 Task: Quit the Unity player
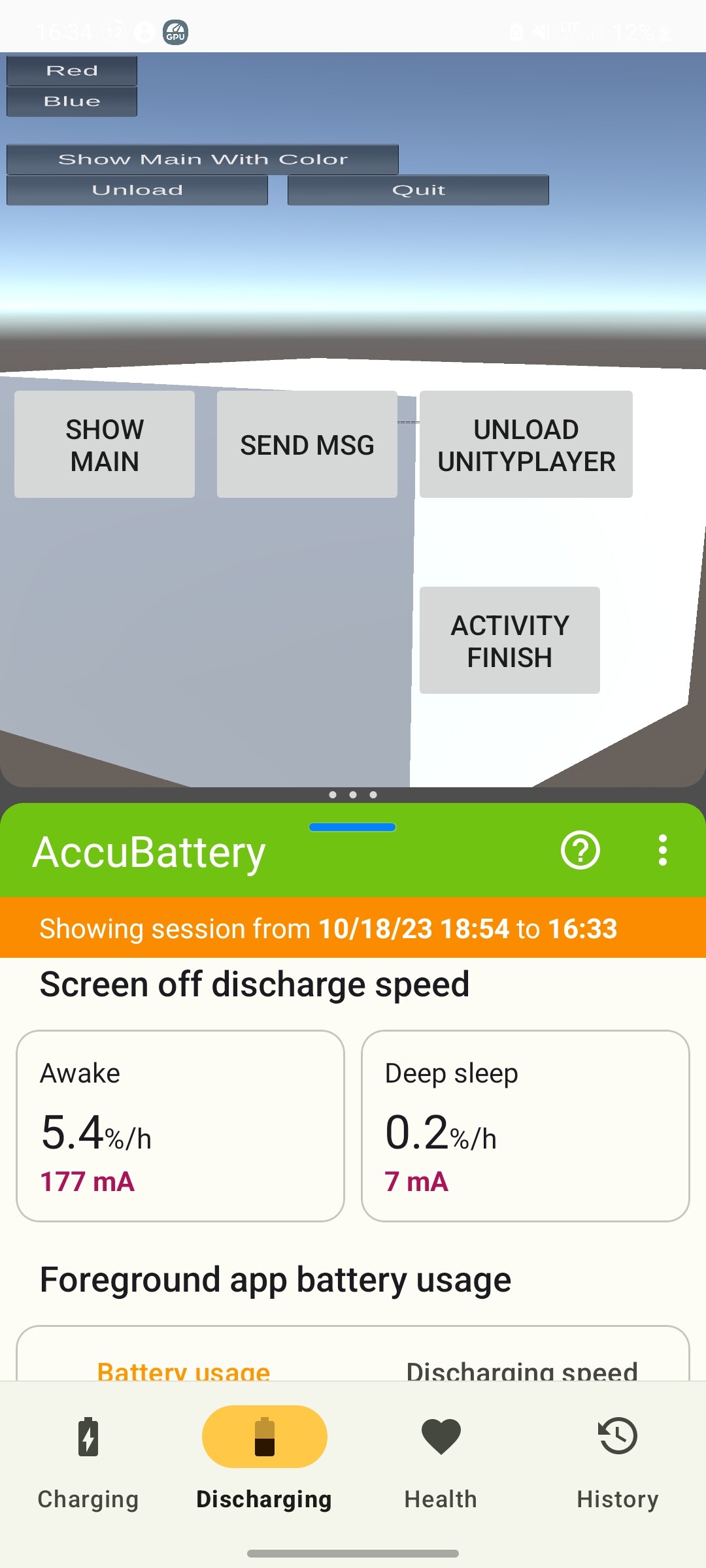click(418, 190)
